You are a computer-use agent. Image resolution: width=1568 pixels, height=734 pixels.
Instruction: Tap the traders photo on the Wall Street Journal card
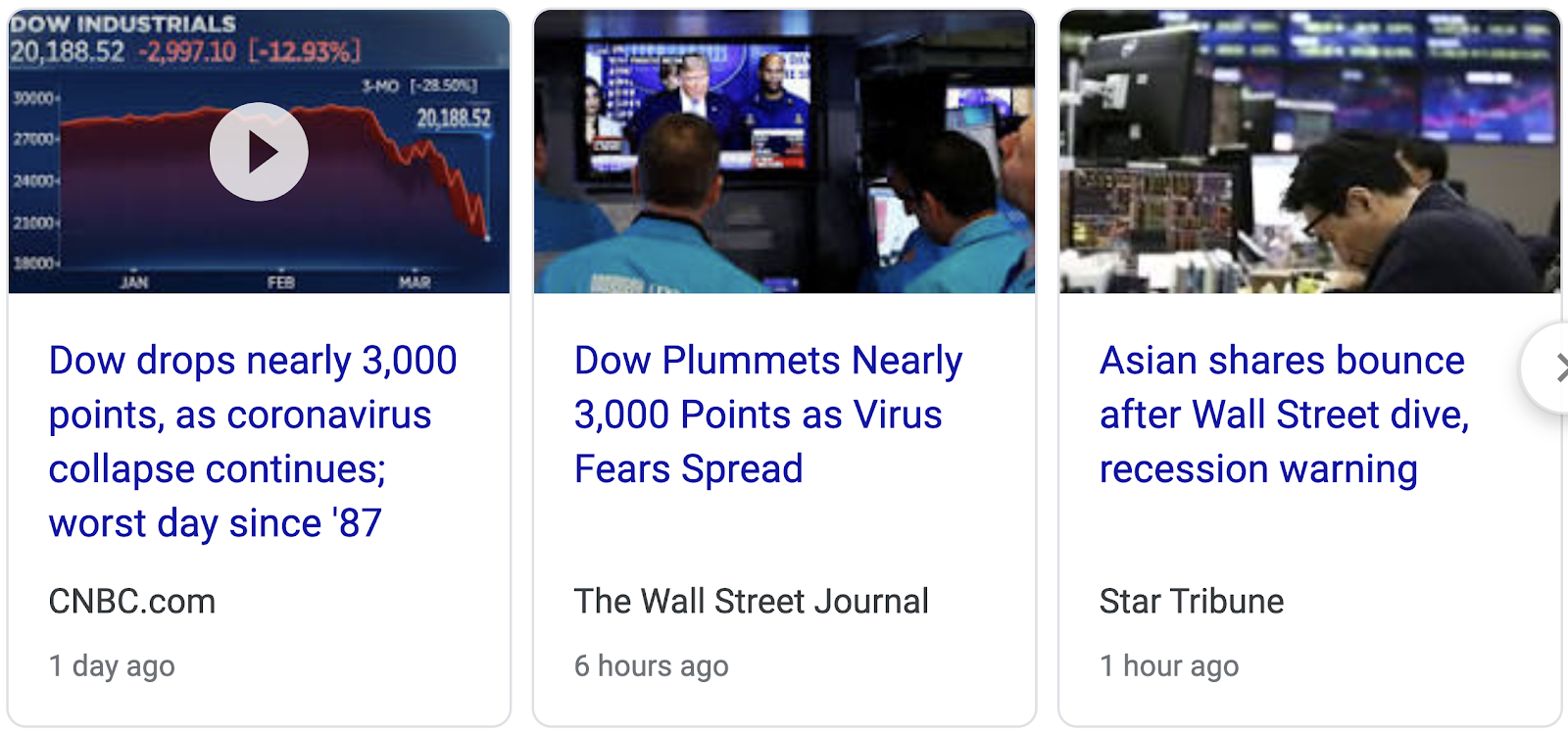pos(784,152)
